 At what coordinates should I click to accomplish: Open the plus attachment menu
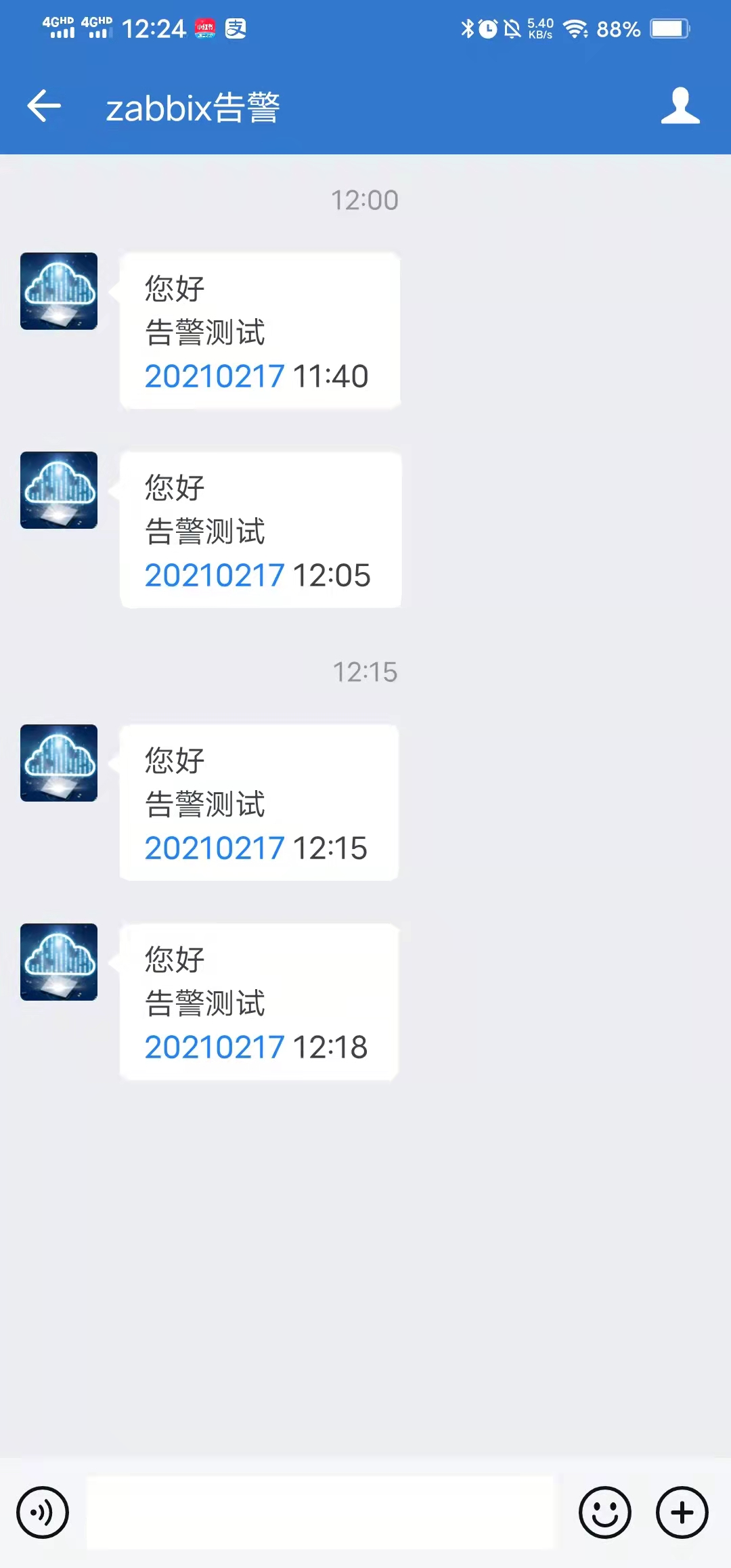(682, 1512)
